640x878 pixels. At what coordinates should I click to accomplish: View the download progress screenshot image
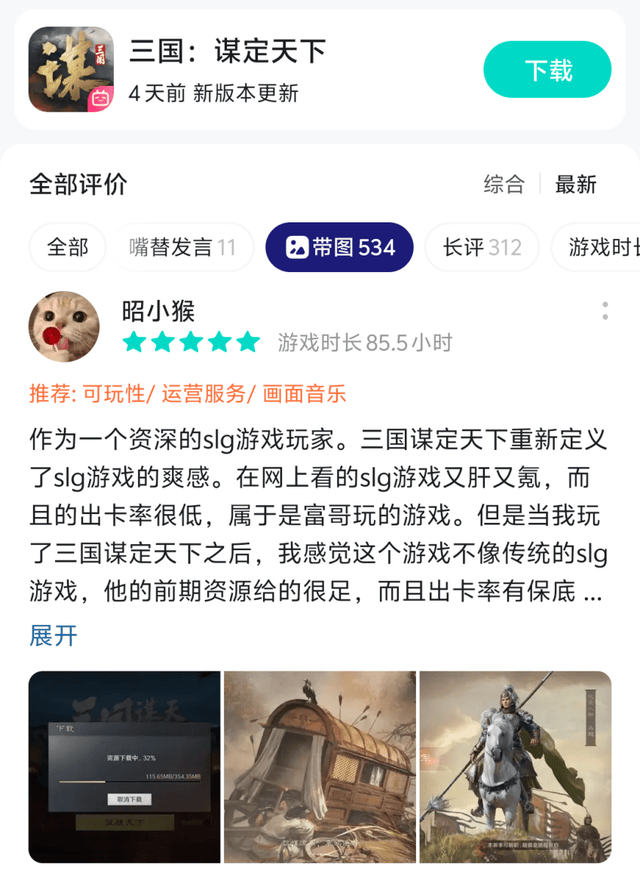pos(124,766)
